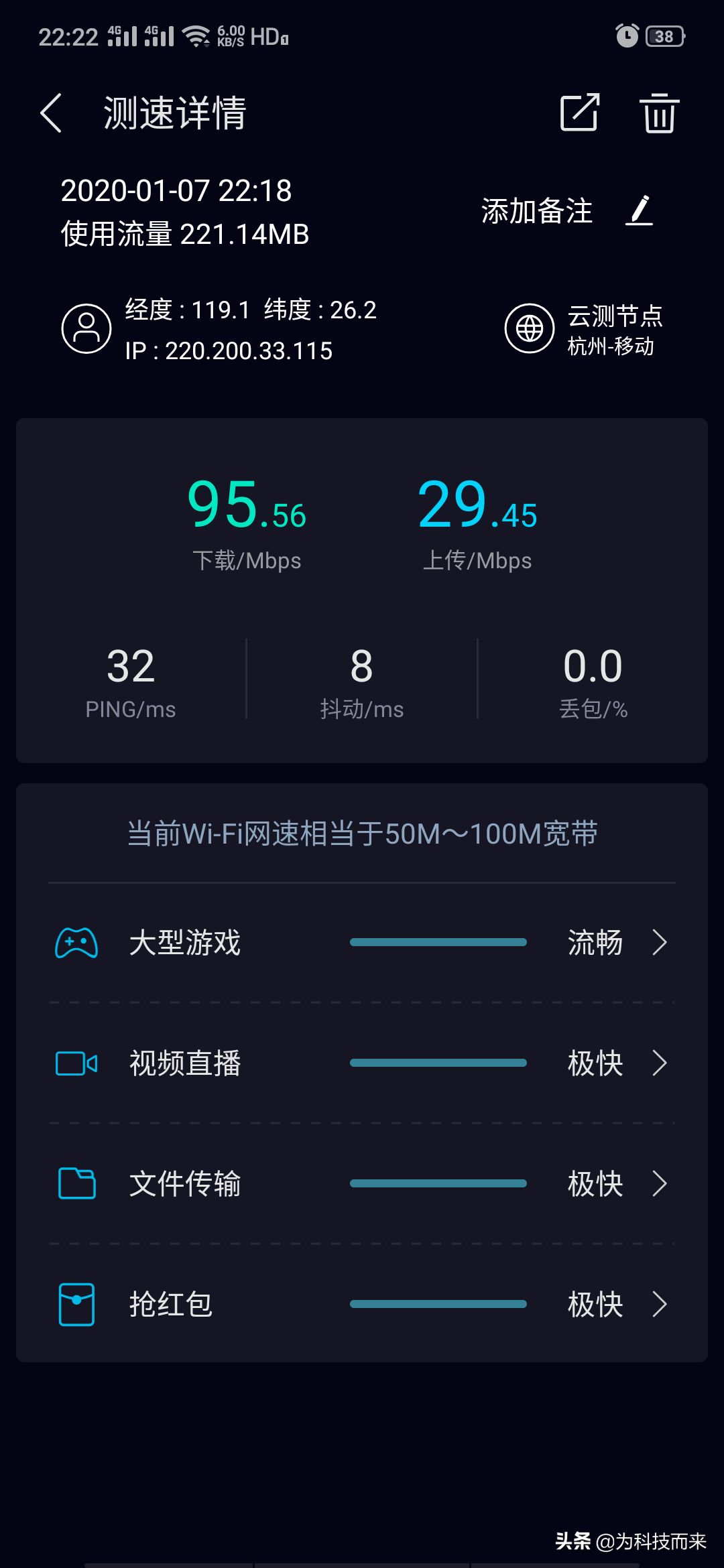View the 抢红包 speed details
The width and height of the screenshot is (724, 1568).
coord(362,1304)
